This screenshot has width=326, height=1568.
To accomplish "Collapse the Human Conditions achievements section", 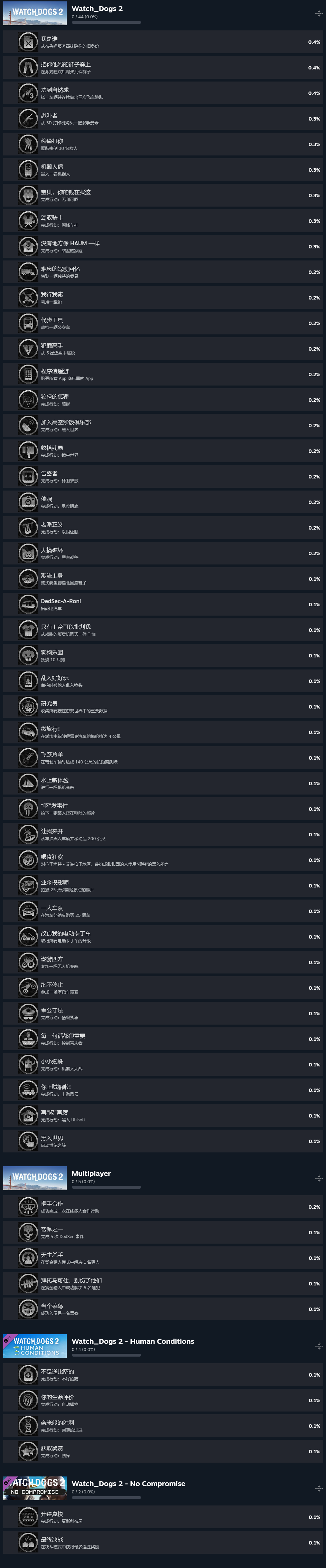I will pos(318,1346).
